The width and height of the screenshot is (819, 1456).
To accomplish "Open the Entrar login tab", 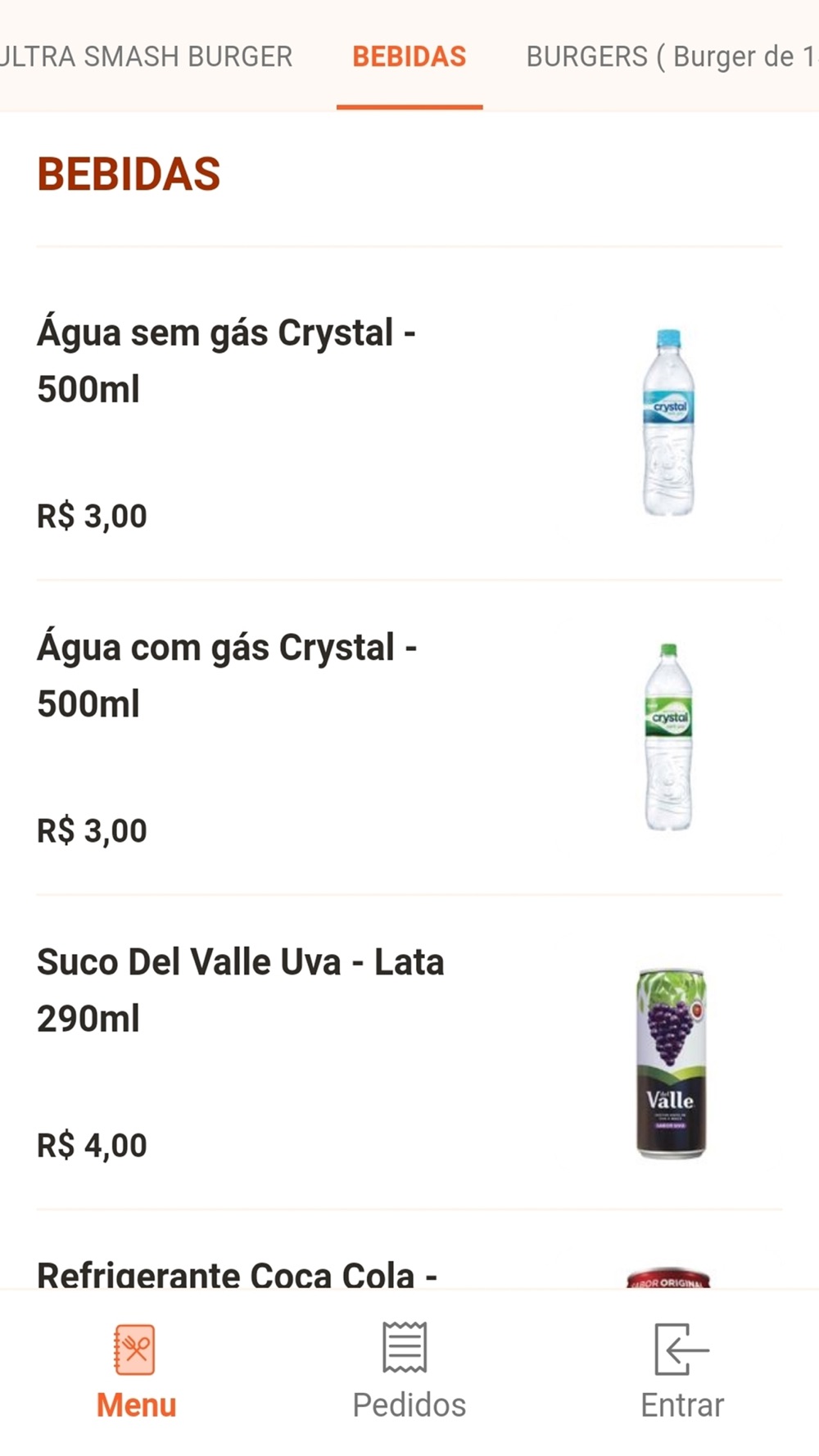I will [x=682, y=1372].
